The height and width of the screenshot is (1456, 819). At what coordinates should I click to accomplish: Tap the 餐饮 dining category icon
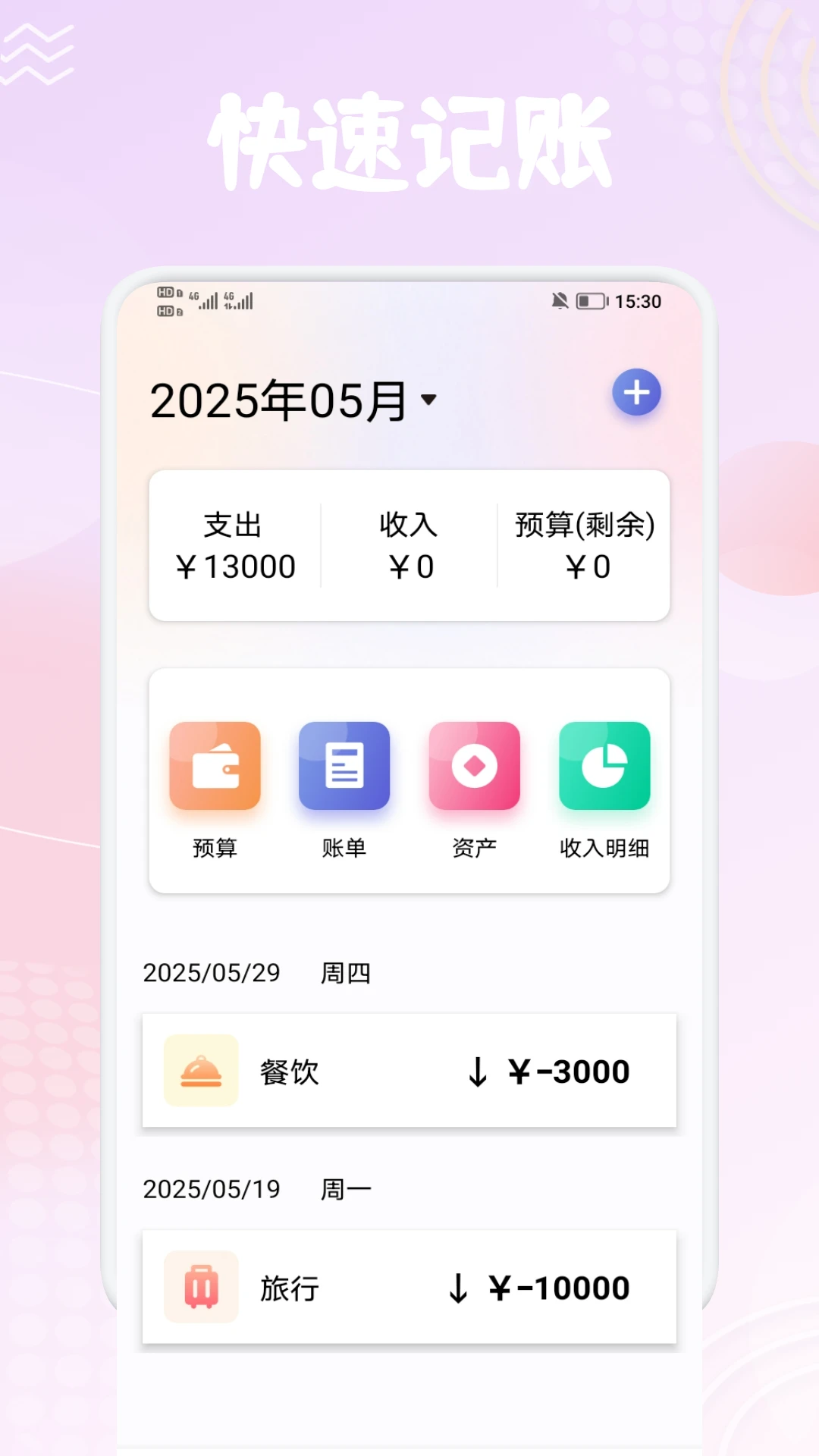[200, 1070]
